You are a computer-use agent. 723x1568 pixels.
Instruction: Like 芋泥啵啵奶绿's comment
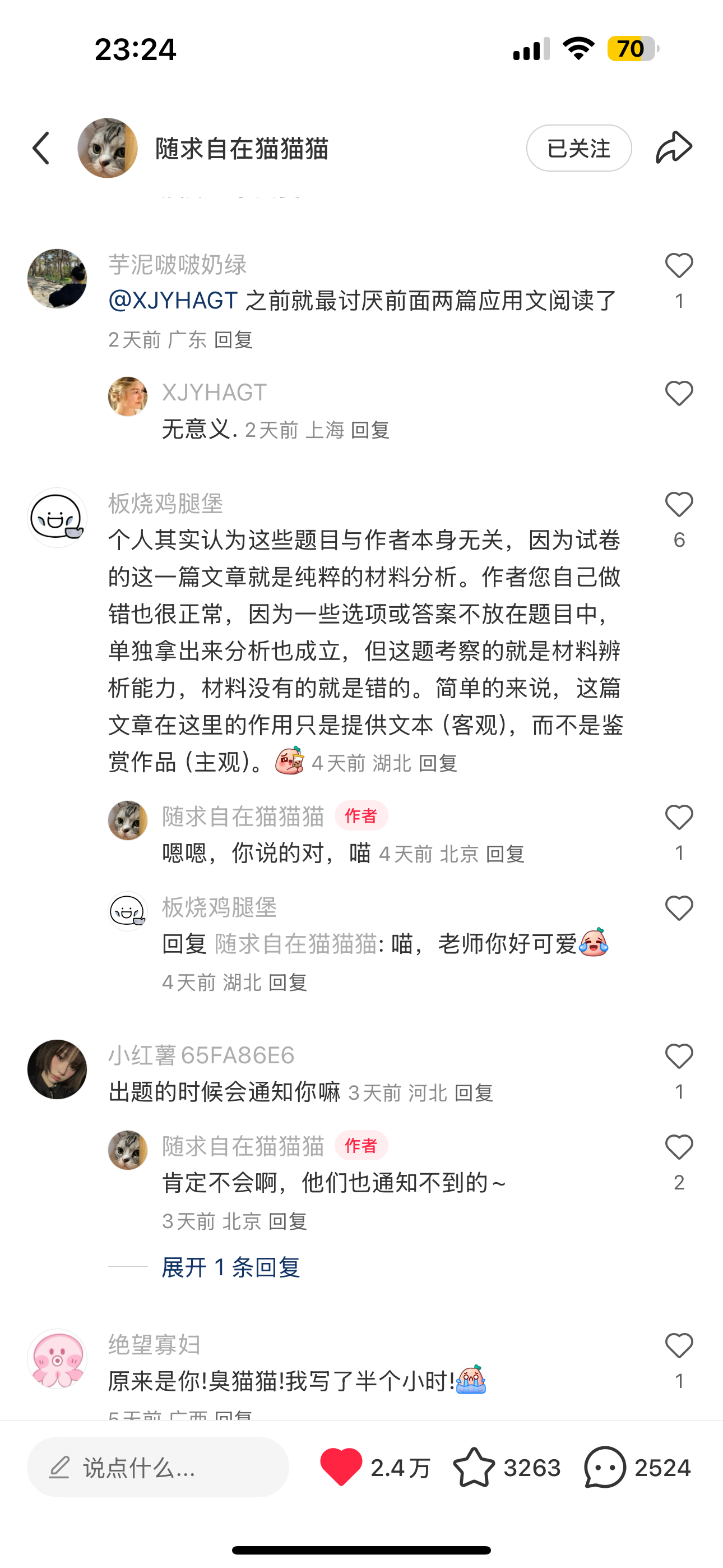(x=679, y=266)
